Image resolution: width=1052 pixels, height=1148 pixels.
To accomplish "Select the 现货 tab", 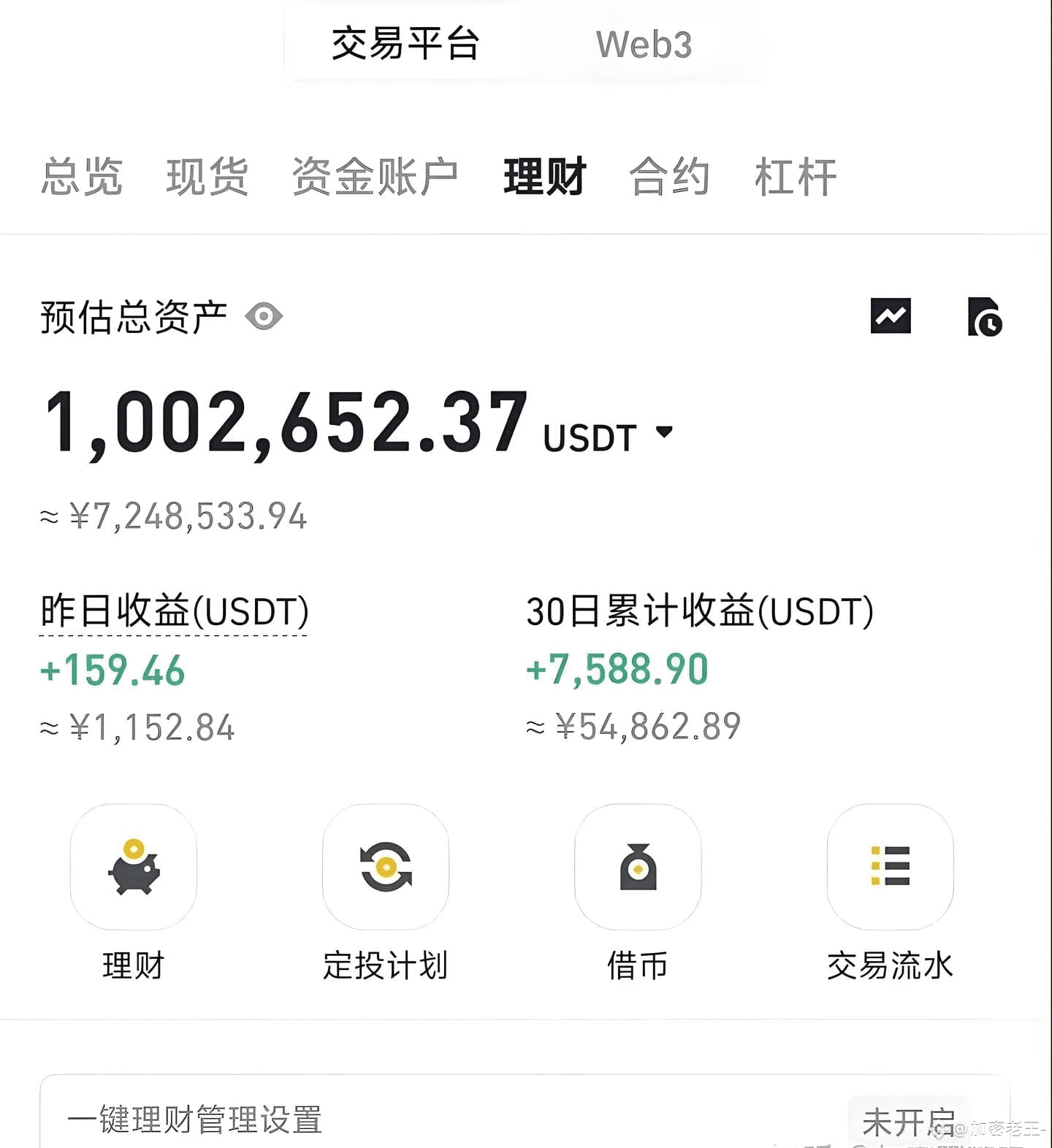I will pos(207,177).
